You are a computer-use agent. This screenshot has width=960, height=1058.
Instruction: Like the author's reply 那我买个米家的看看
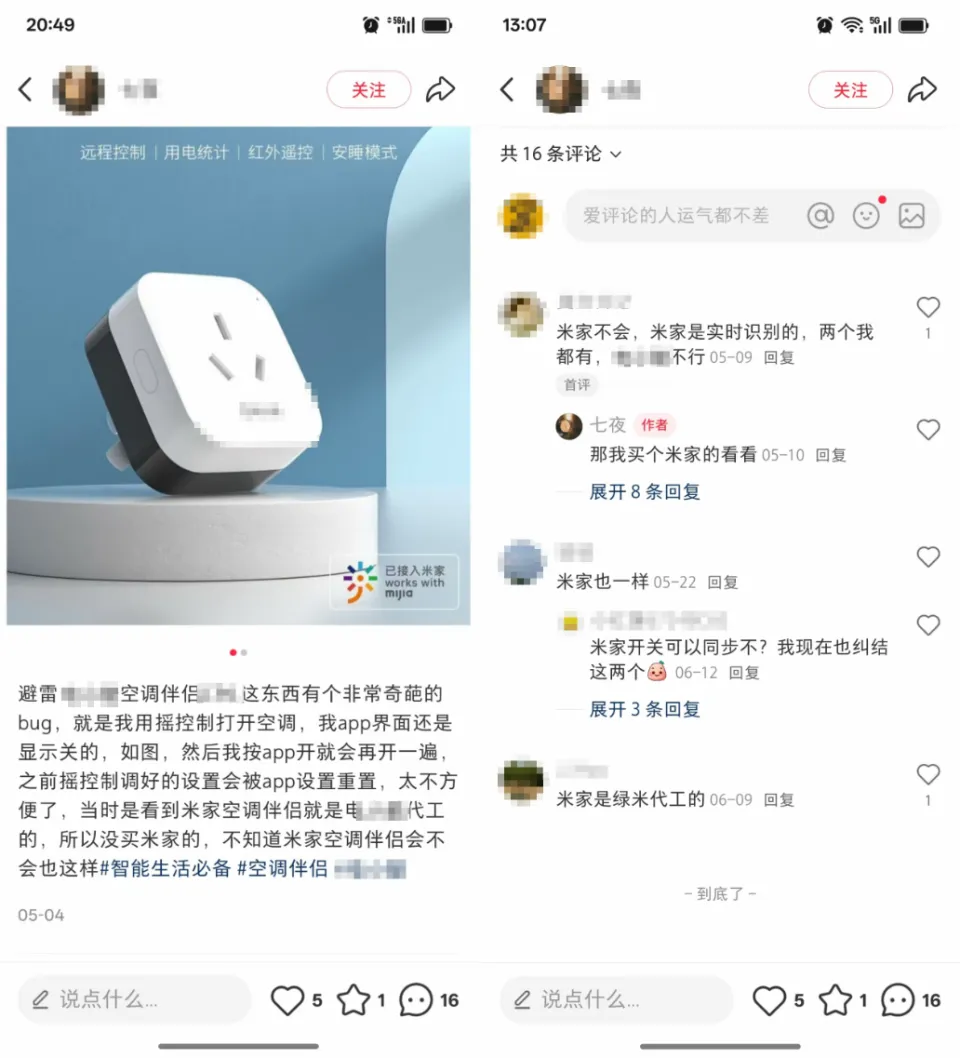928,430
